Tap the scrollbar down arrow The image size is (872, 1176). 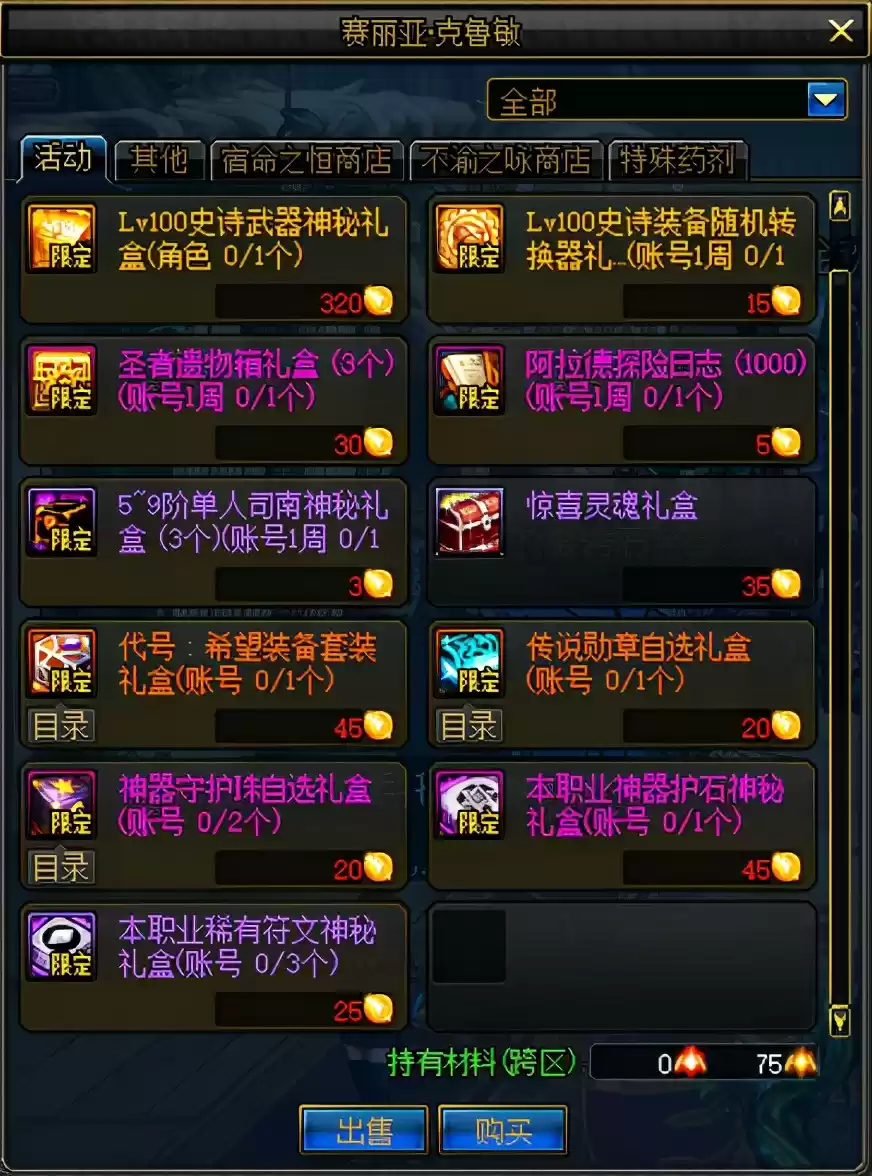click(840, 1021)
